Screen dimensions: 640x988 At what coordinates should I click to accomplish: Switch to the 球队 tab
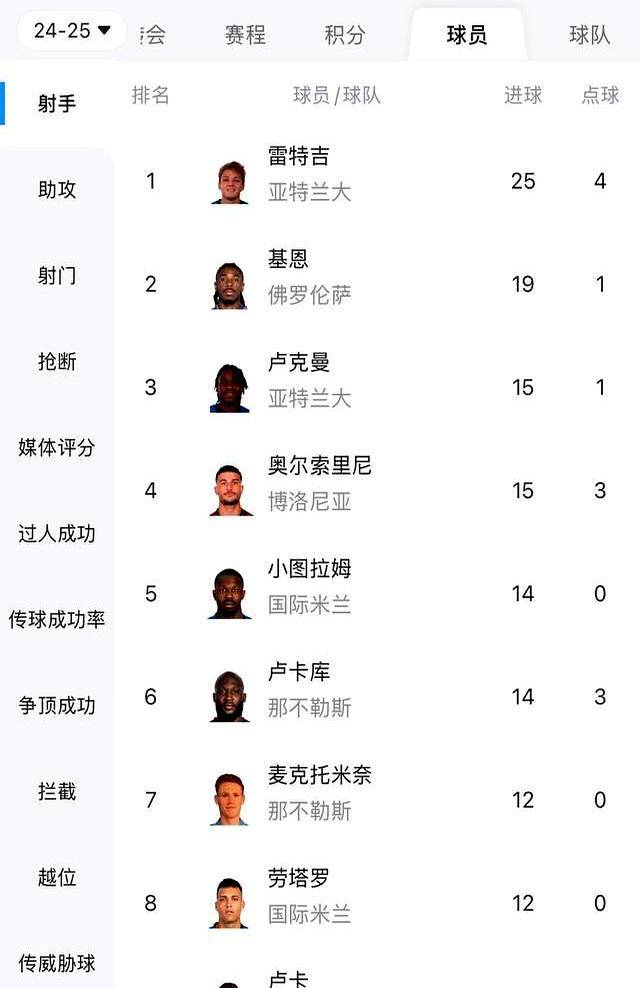coord(589,35)
